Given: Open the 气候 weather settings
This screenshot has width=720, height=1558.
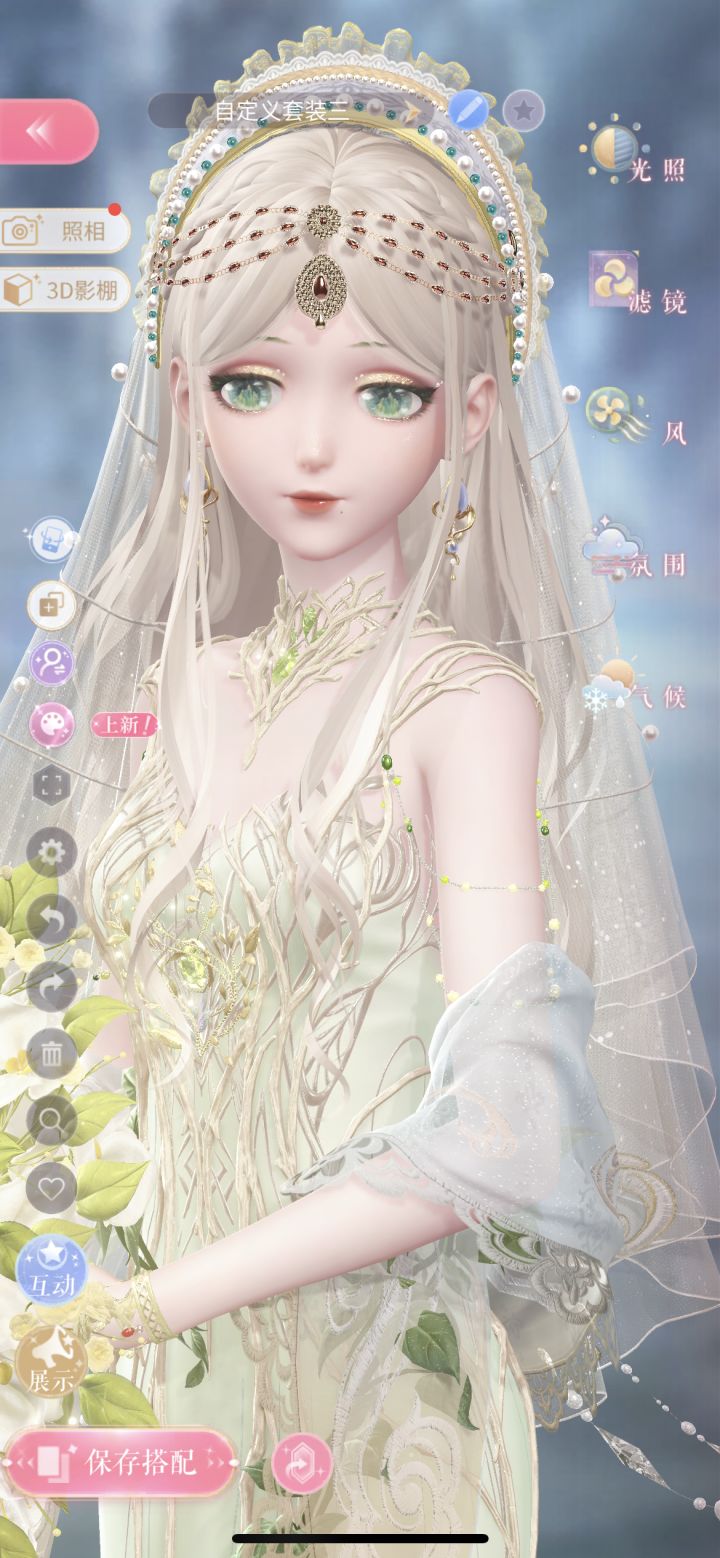Looking at the screenshot, I should pyautogui.click(x=636, y=682).
